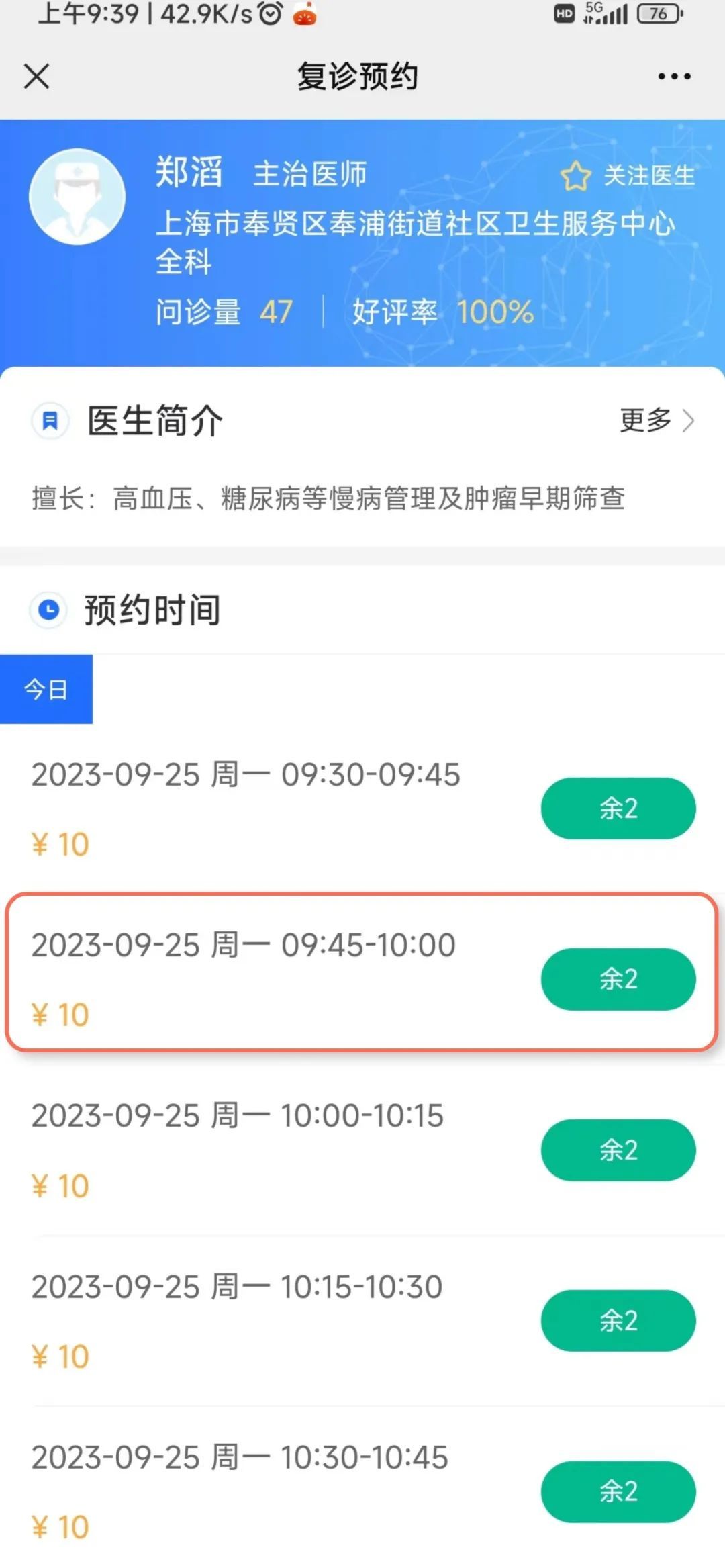Reserve the 10:00-10:15 slot 余2 button
725x1568 pixels.
click(618, 1150)
